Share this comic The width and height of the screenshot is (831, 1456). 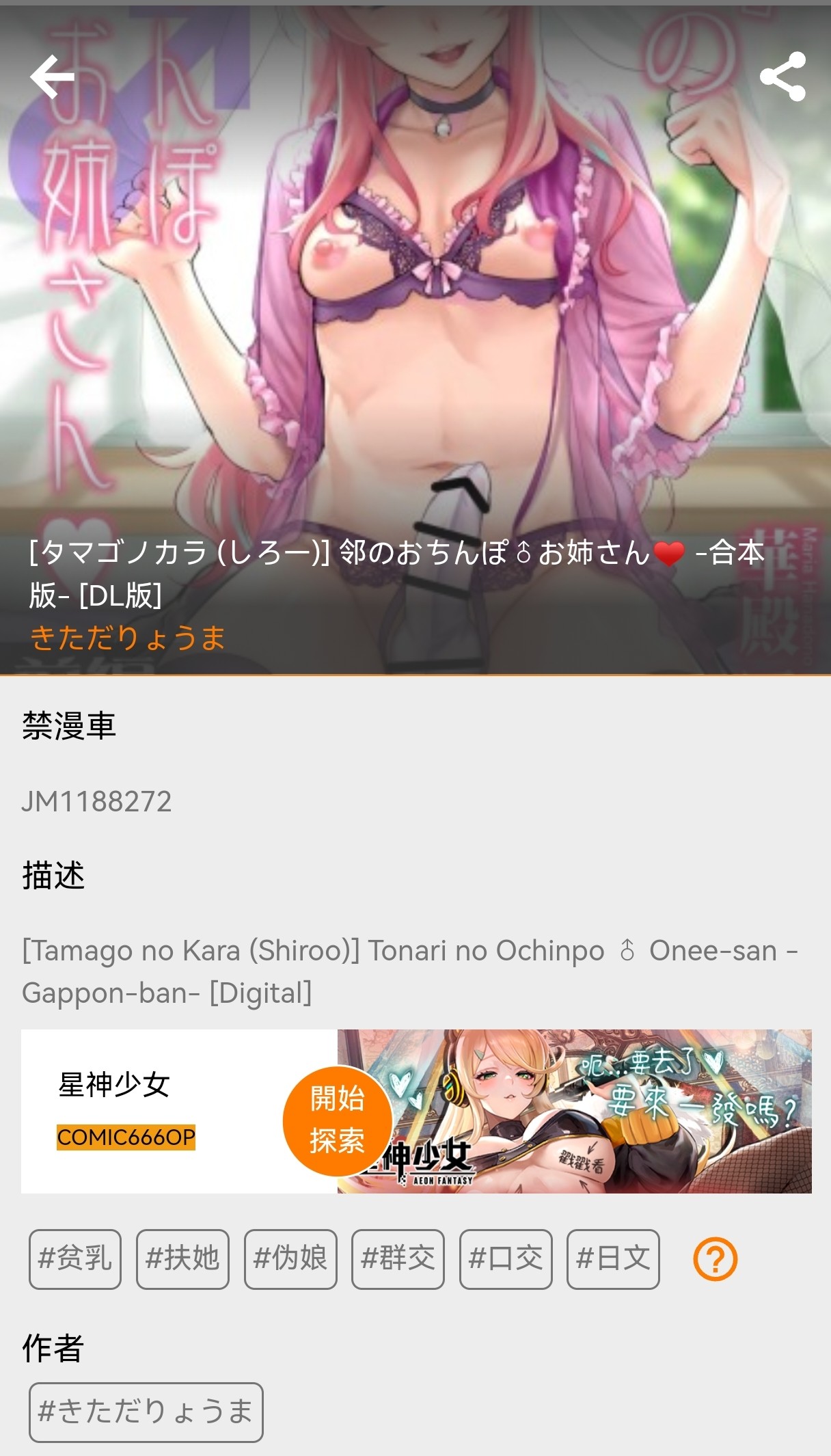point(782,77)
